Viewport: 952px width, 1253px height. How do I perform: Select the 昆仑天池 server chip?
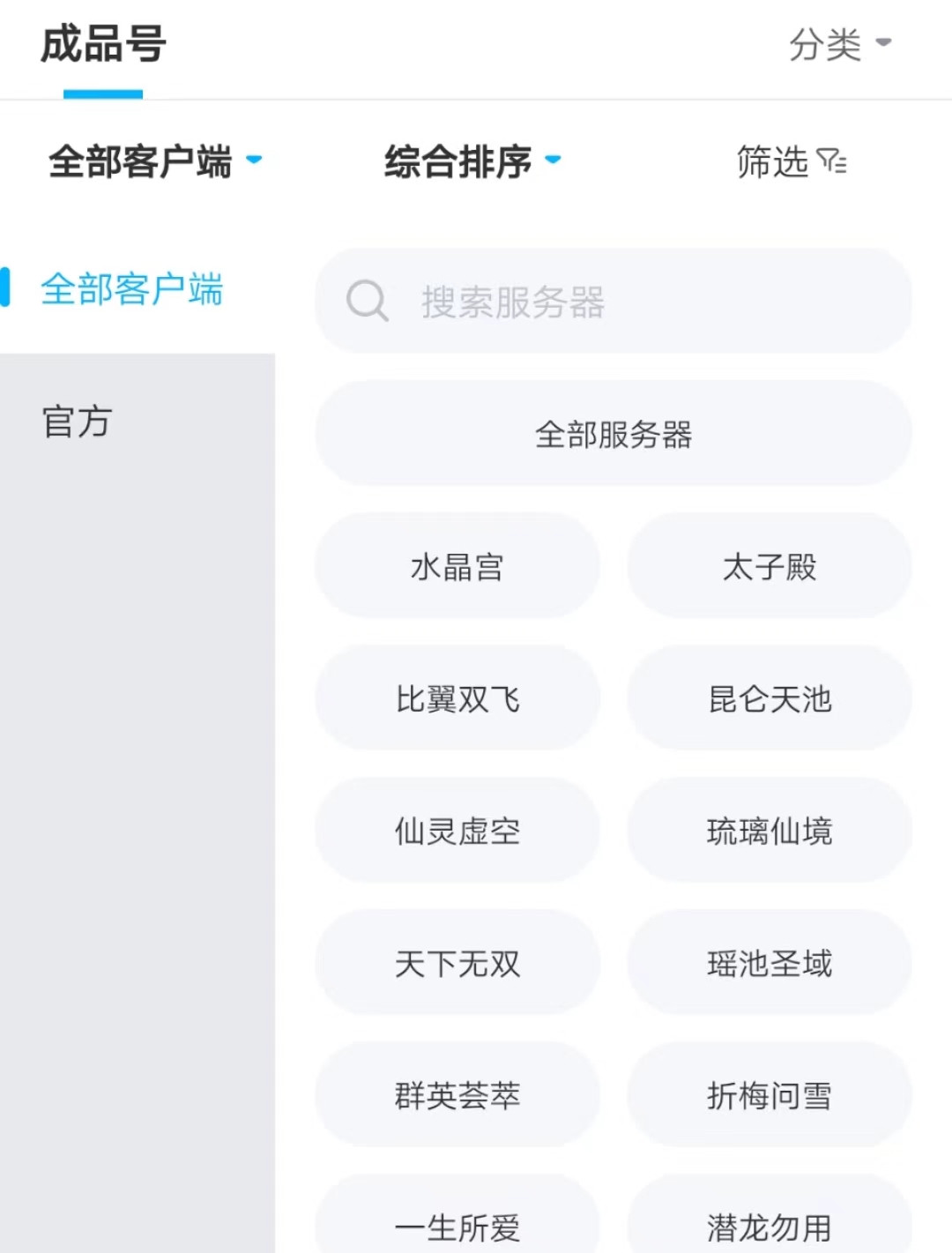click(770, 698)
